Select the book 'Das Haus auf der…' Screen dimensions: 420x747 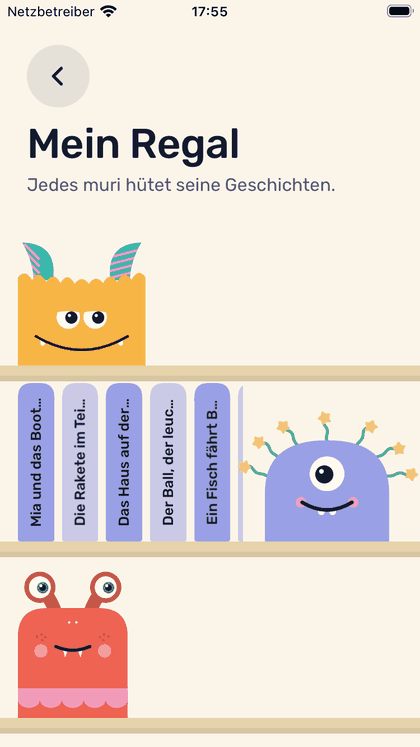coord(124,462)
